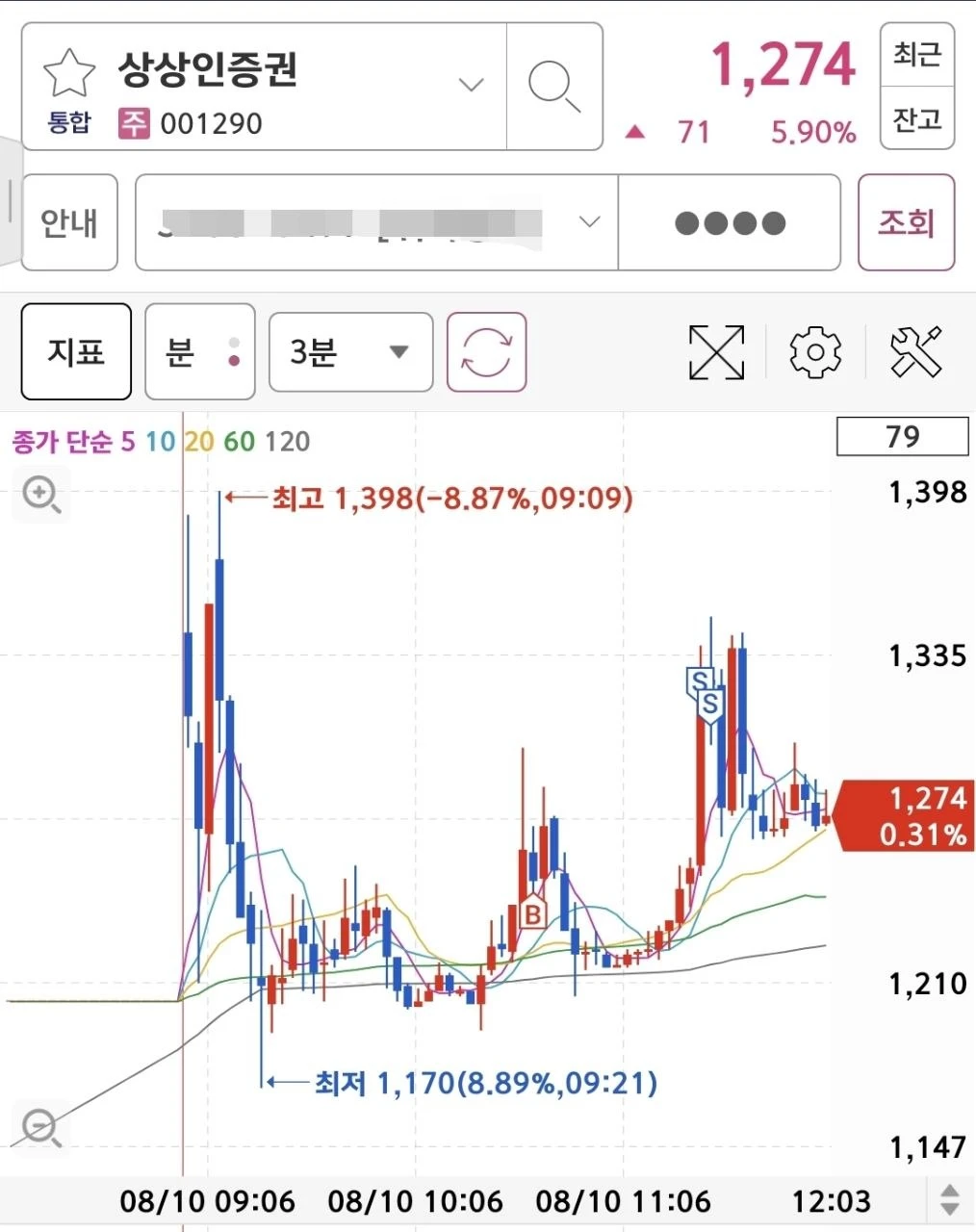Change the chart period type 분
This screenshot has height=1232, width=976.
click(200, 351)
